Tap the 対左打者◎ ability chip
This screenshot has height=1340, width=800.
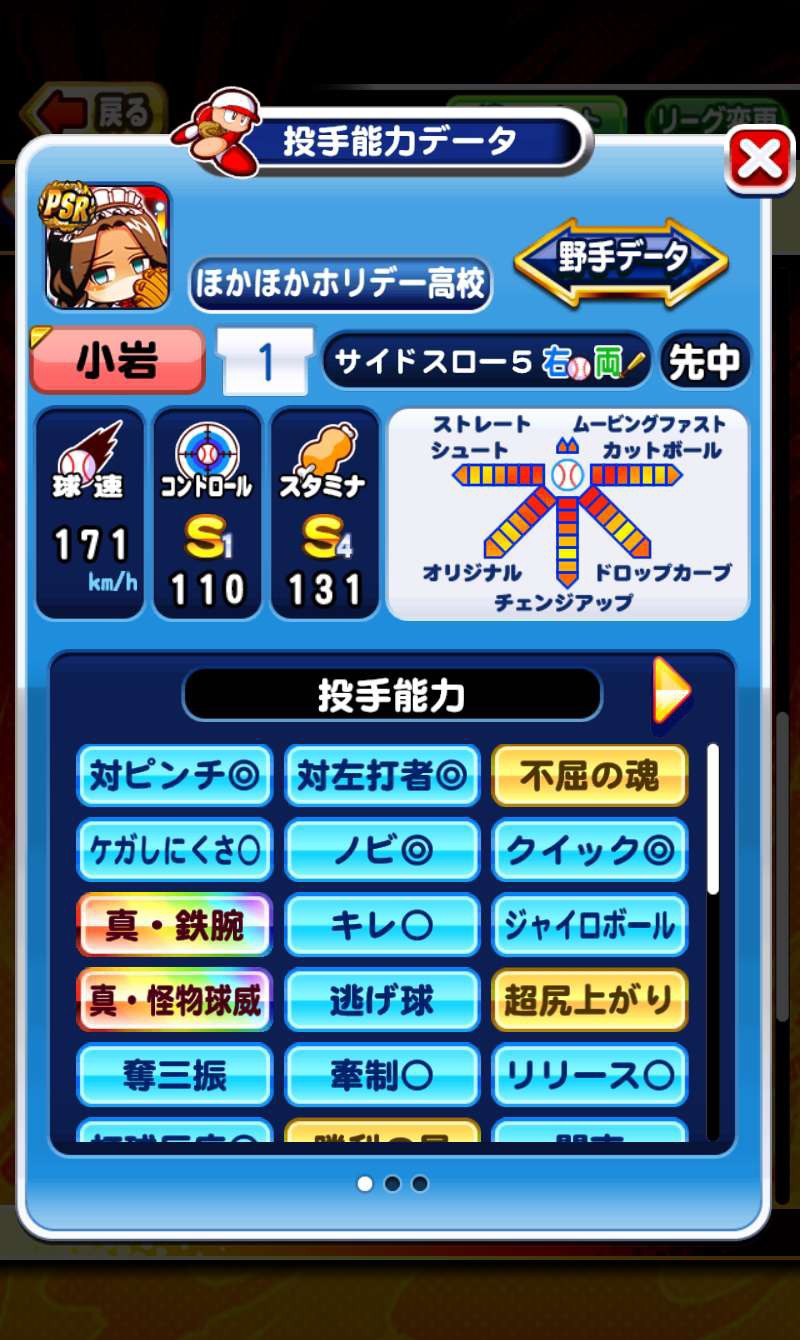click(382, 775)
